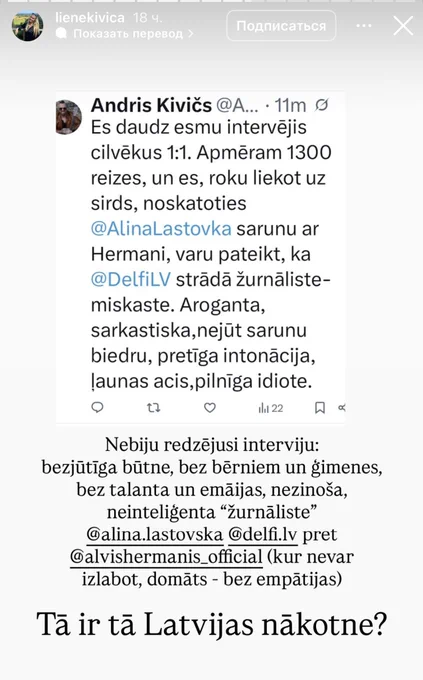Open the @alvishermanis_official mention
The height and width of the screenshot is (680, 423).
pyautogui.click(x=167, y=557)
